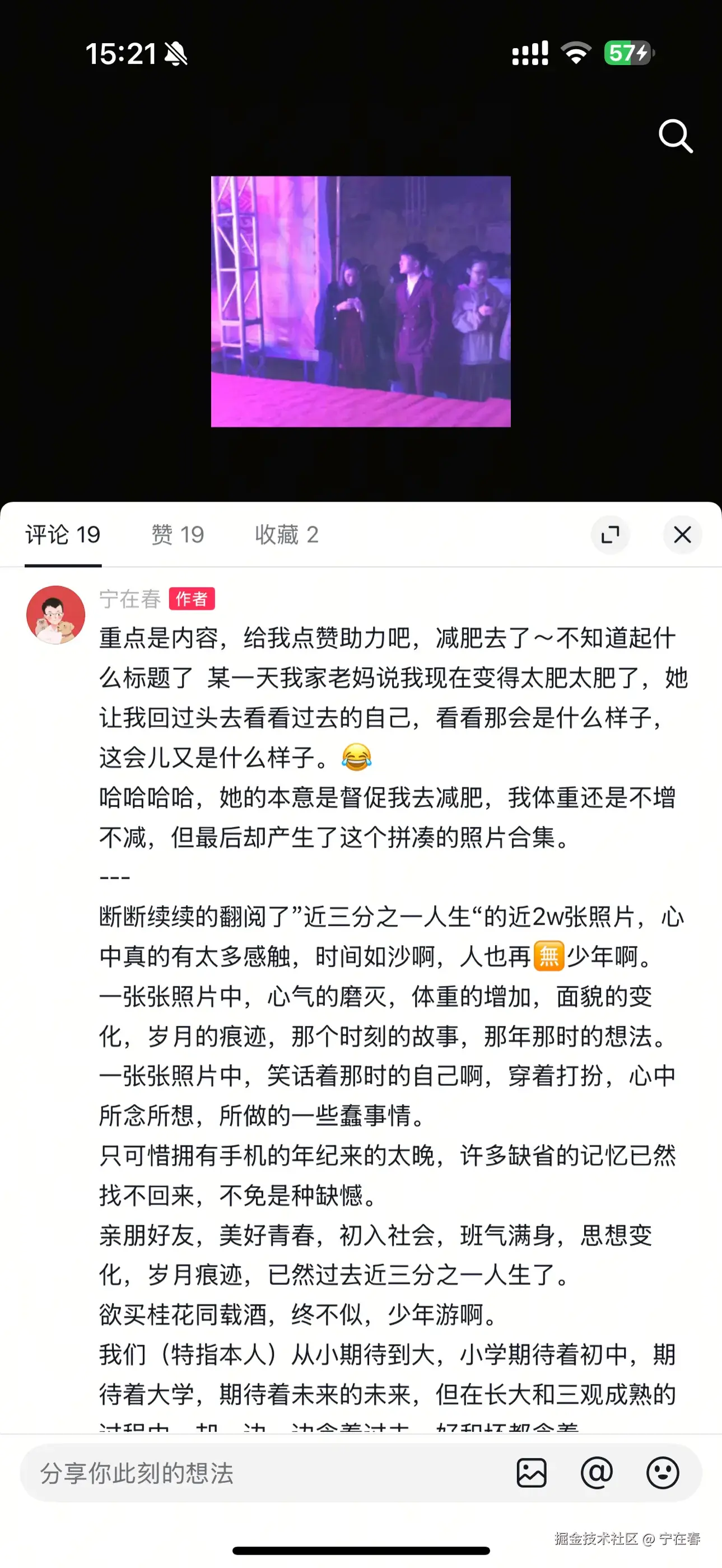Open the emoji picker
The width and height of the screenshot is (722, 1568).
click(x=662, y=1473)
